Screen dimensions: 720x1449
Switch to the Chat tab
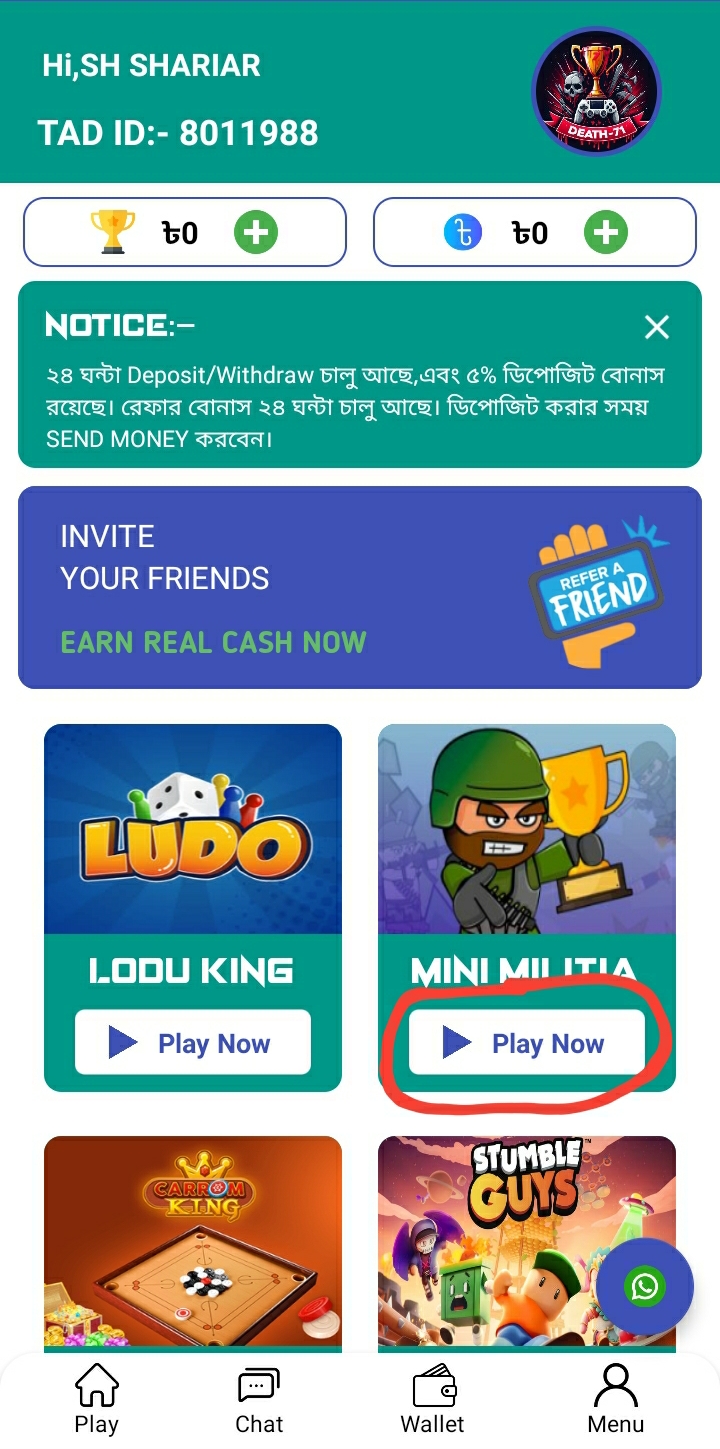pyautogui.click(x=259, y=1400)
